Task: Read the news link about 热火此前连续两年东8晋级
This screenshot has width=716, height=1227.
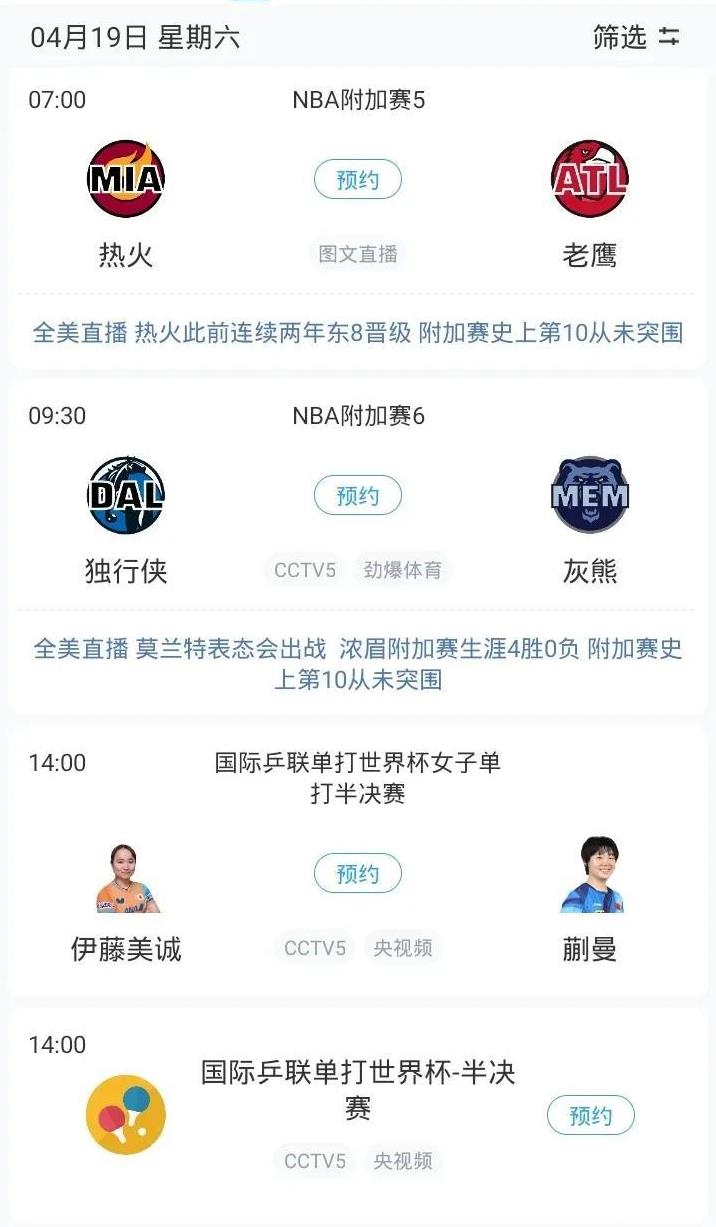Action: [x=358, y=333]
